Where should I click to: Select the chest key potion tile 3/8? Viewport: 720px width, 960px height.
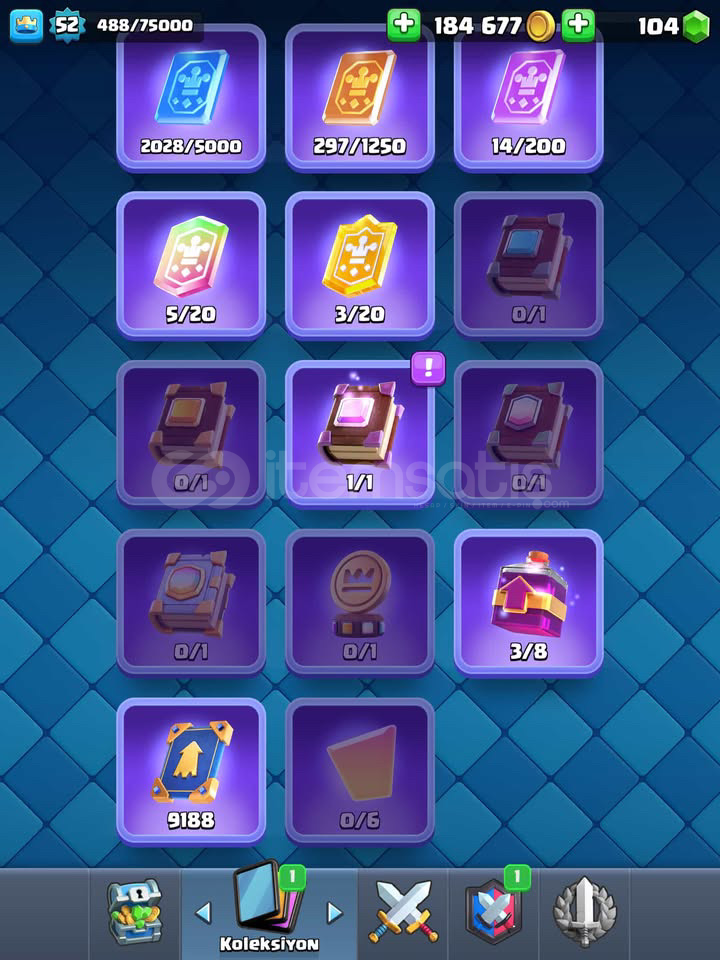(x=529, y=602)
